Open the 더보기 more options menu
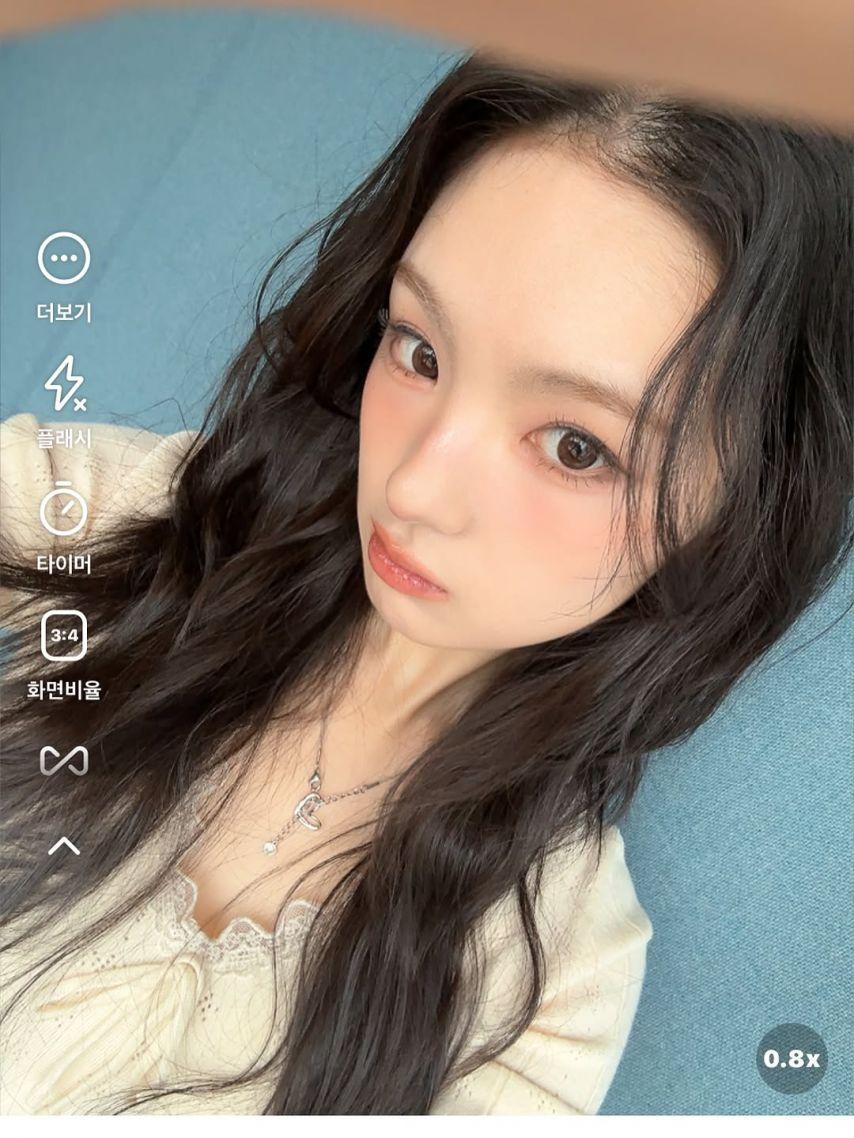This screenshot has height=1138, width=854. coord(64,259)
